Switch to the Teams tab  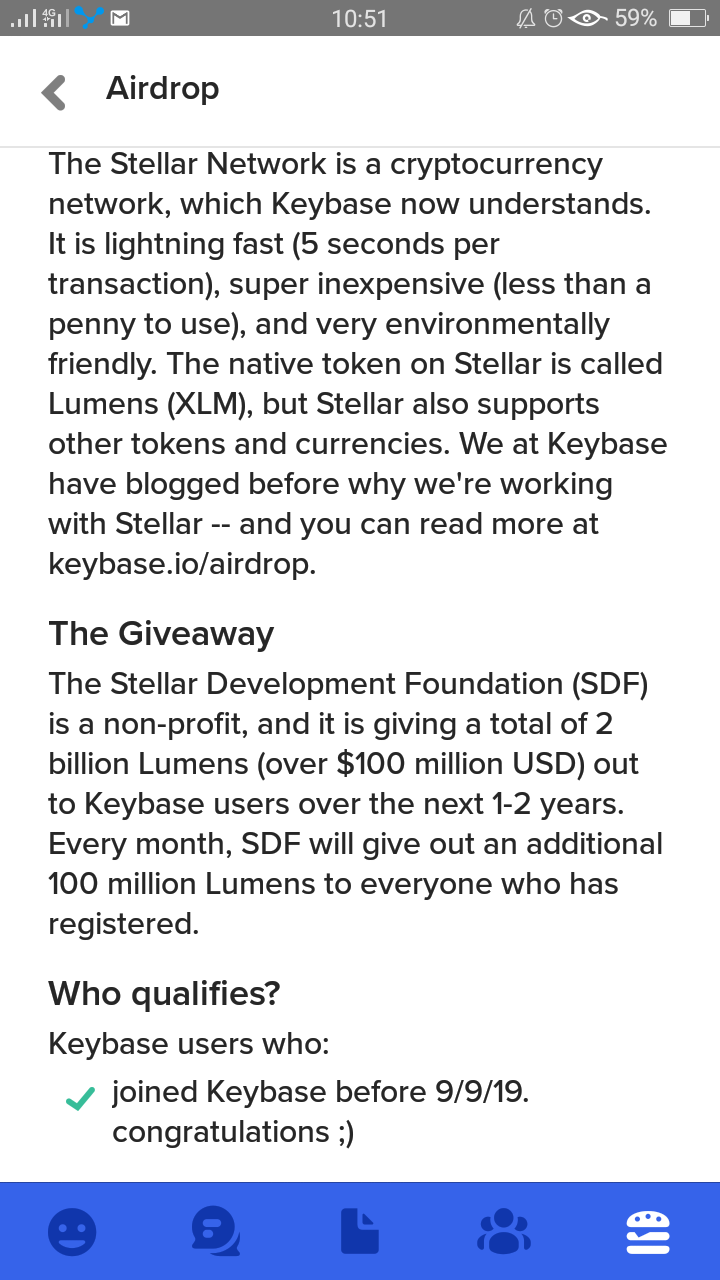click(x=504, y=1231)
